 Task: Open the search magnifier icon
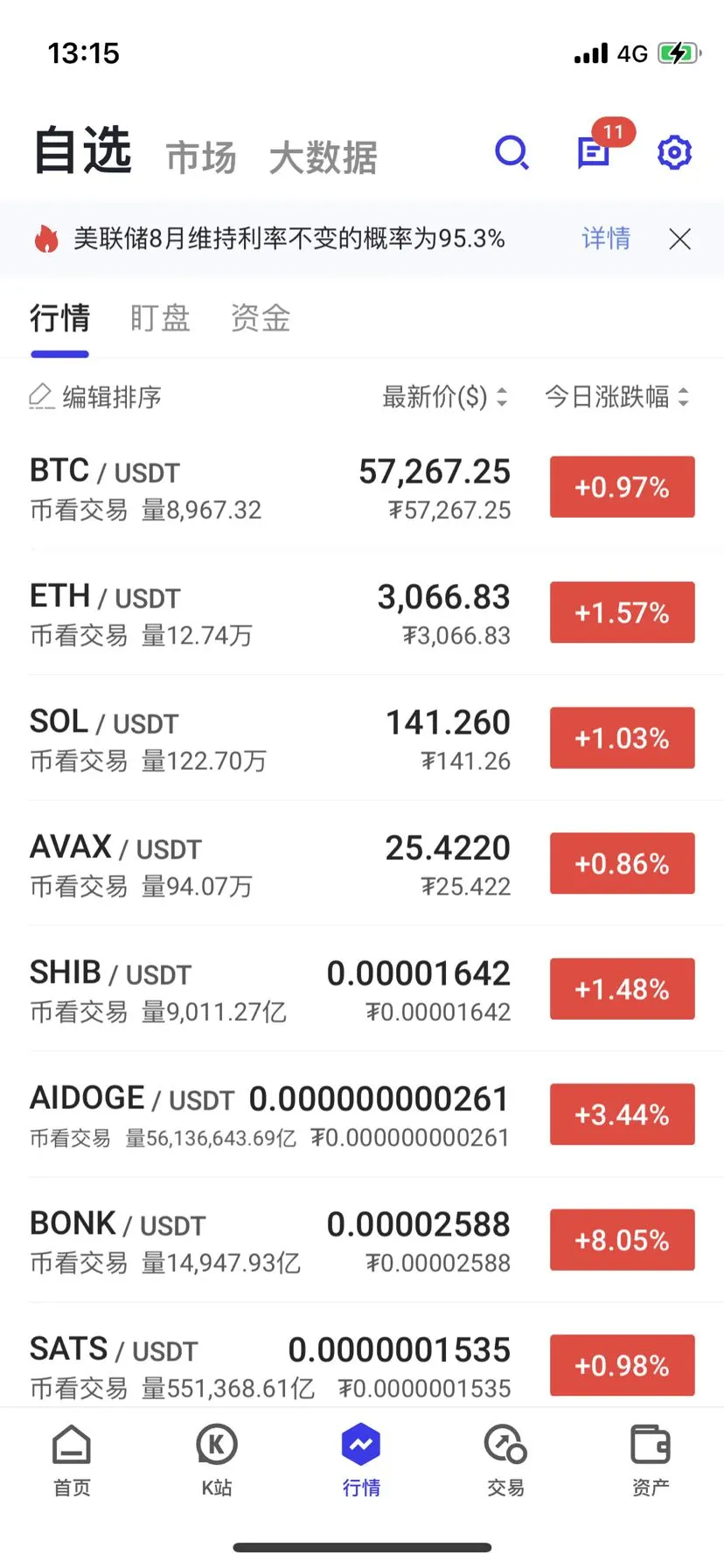click(512, 153)
